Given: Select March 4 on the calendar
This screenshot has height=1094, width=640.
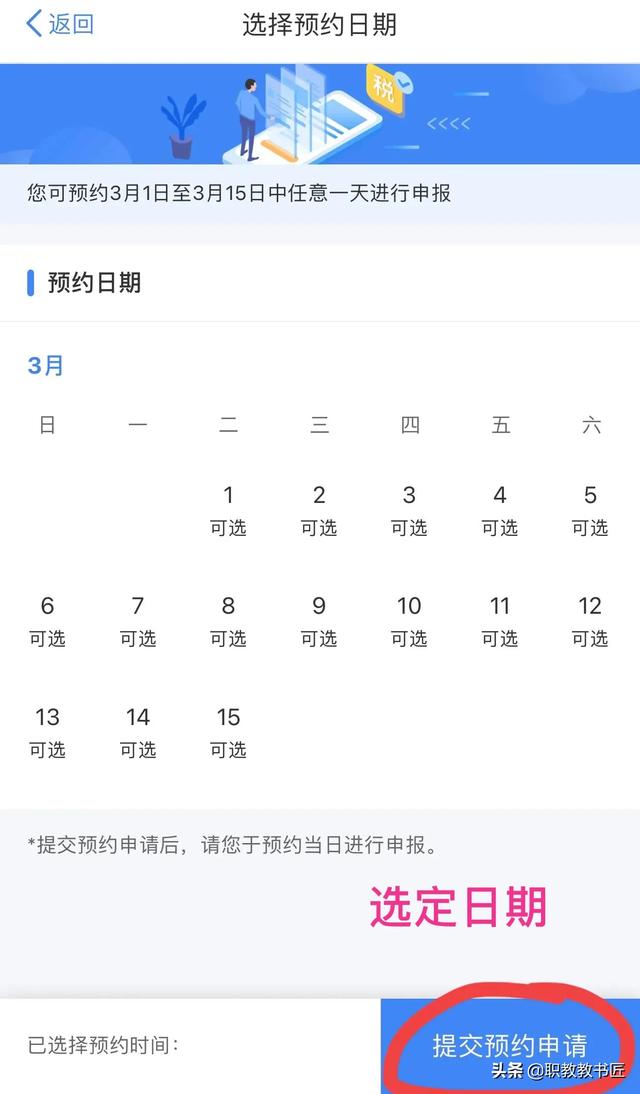Looking at the screenshot, I should click(x=500, y=508).
